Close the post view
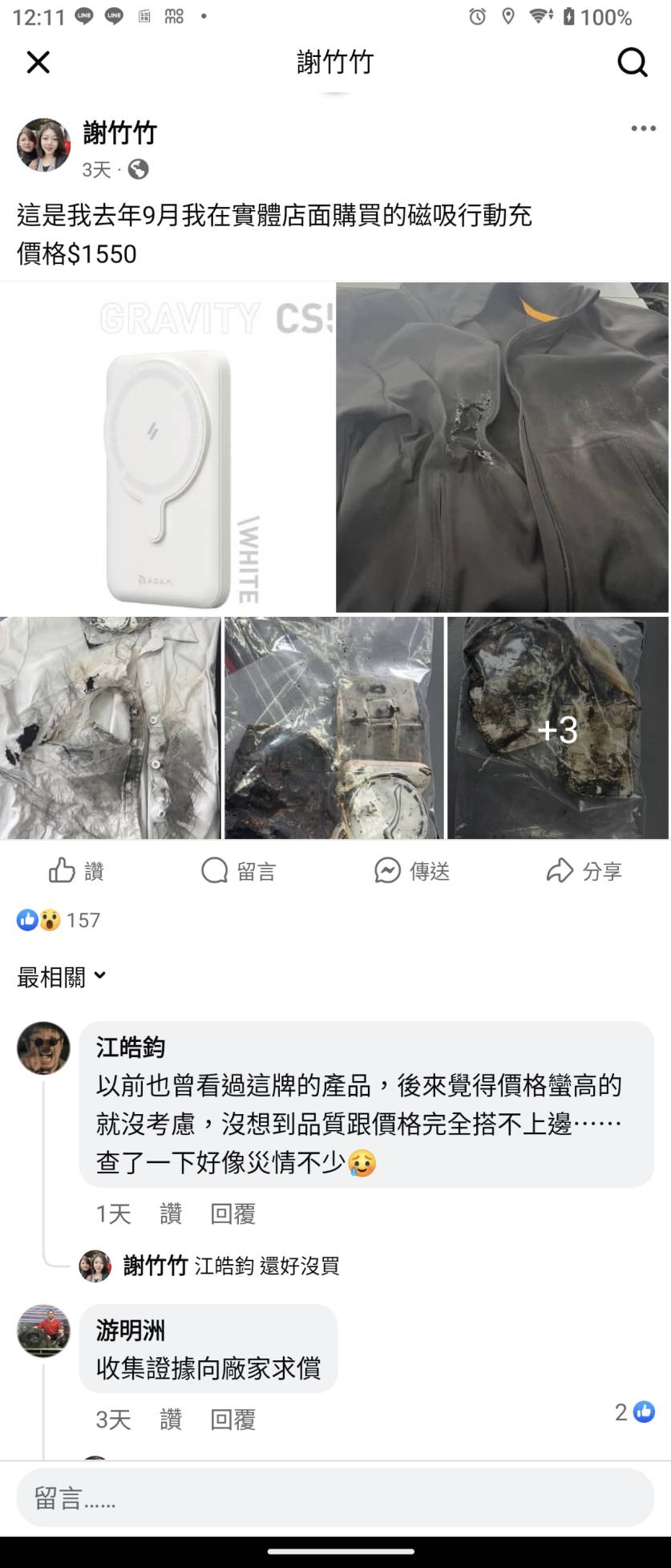 (x=38, y=62)
